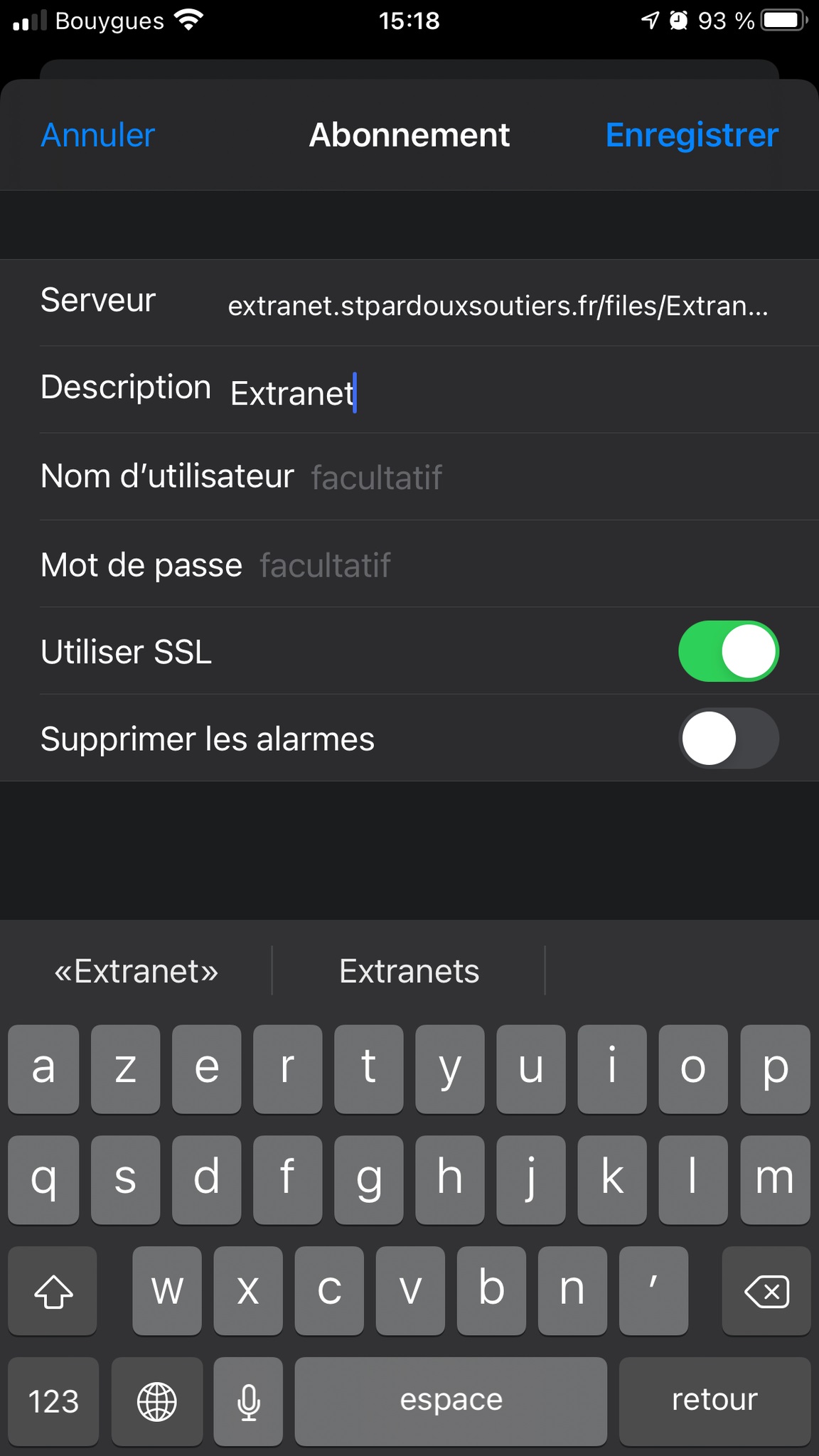Screen dimensions: 819x1456
Task: Start dictation with the microphone key
Action: (x=248, y=1401)
